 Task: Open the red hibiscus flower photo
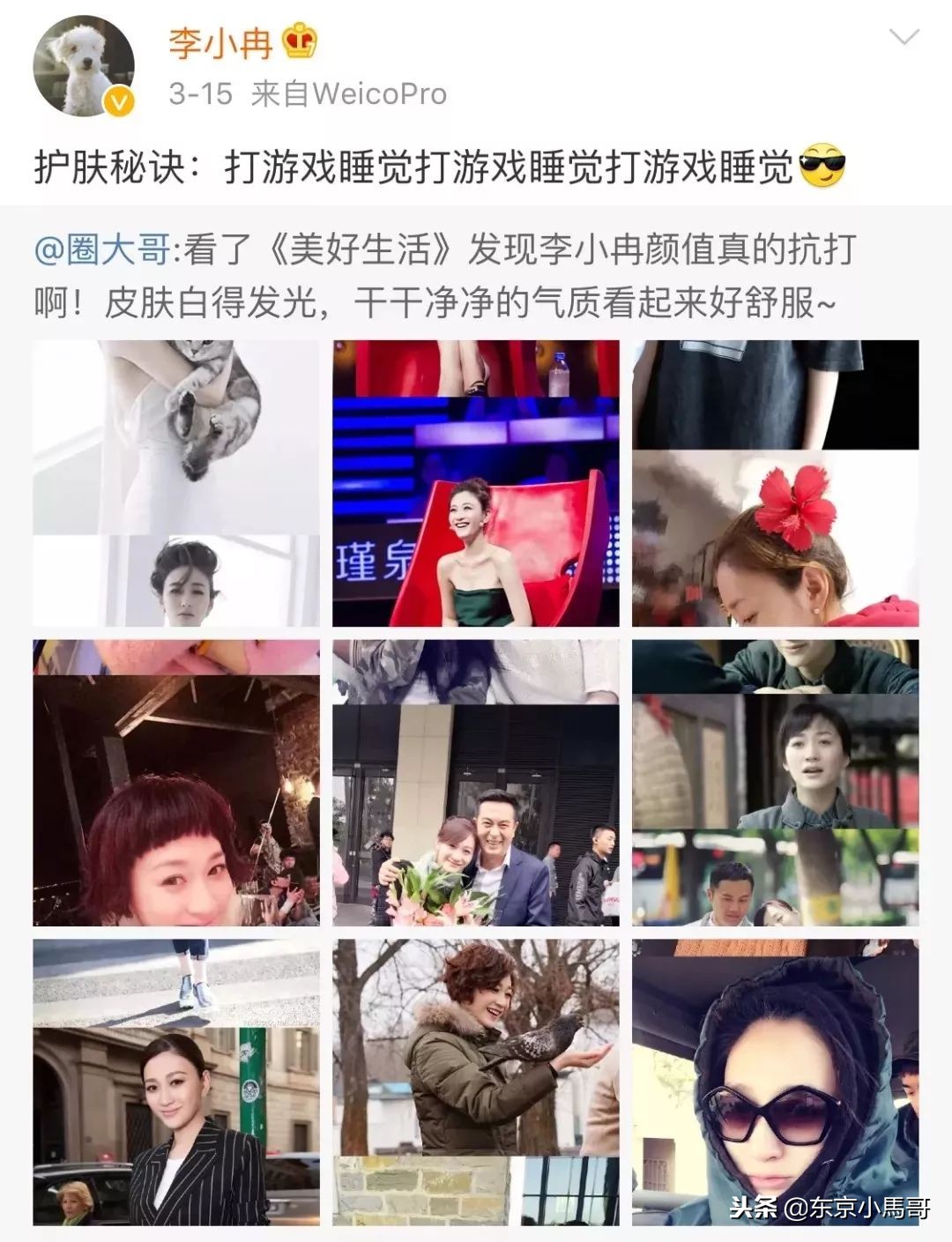pyautogui.click(x=775, y=483)
